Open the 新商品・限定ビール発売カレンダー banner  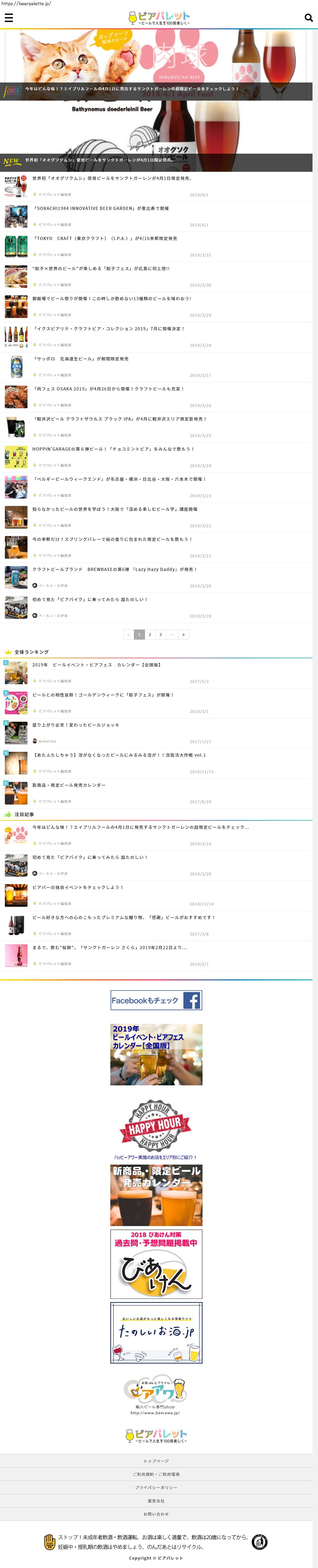(156, 1195)
